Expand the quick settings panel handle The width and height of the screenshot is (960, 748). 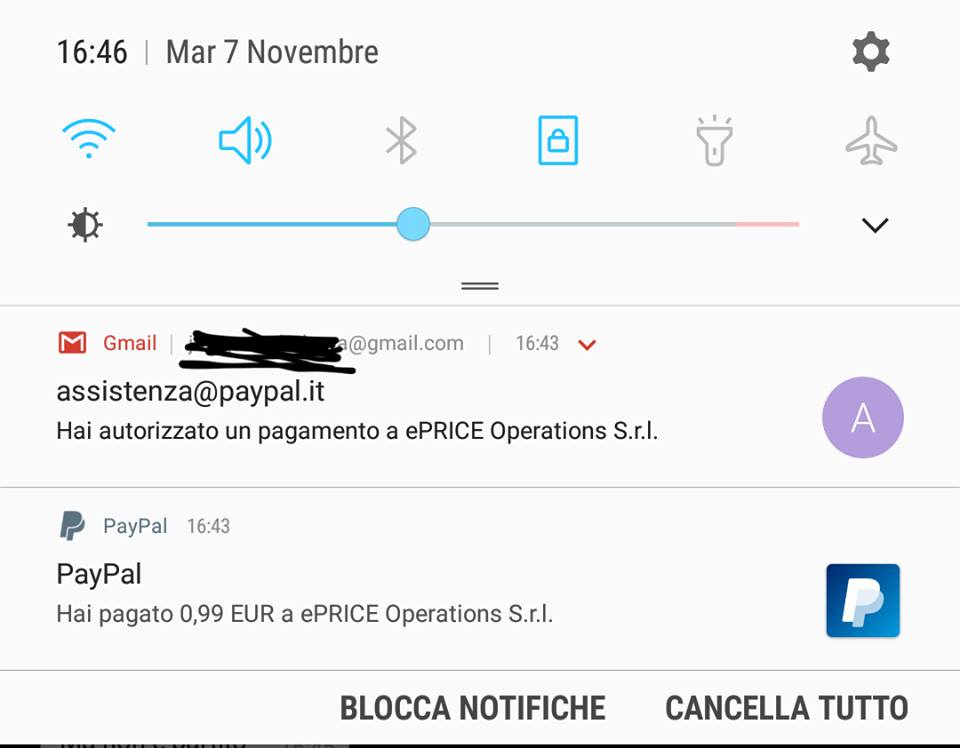pos(480,286)
